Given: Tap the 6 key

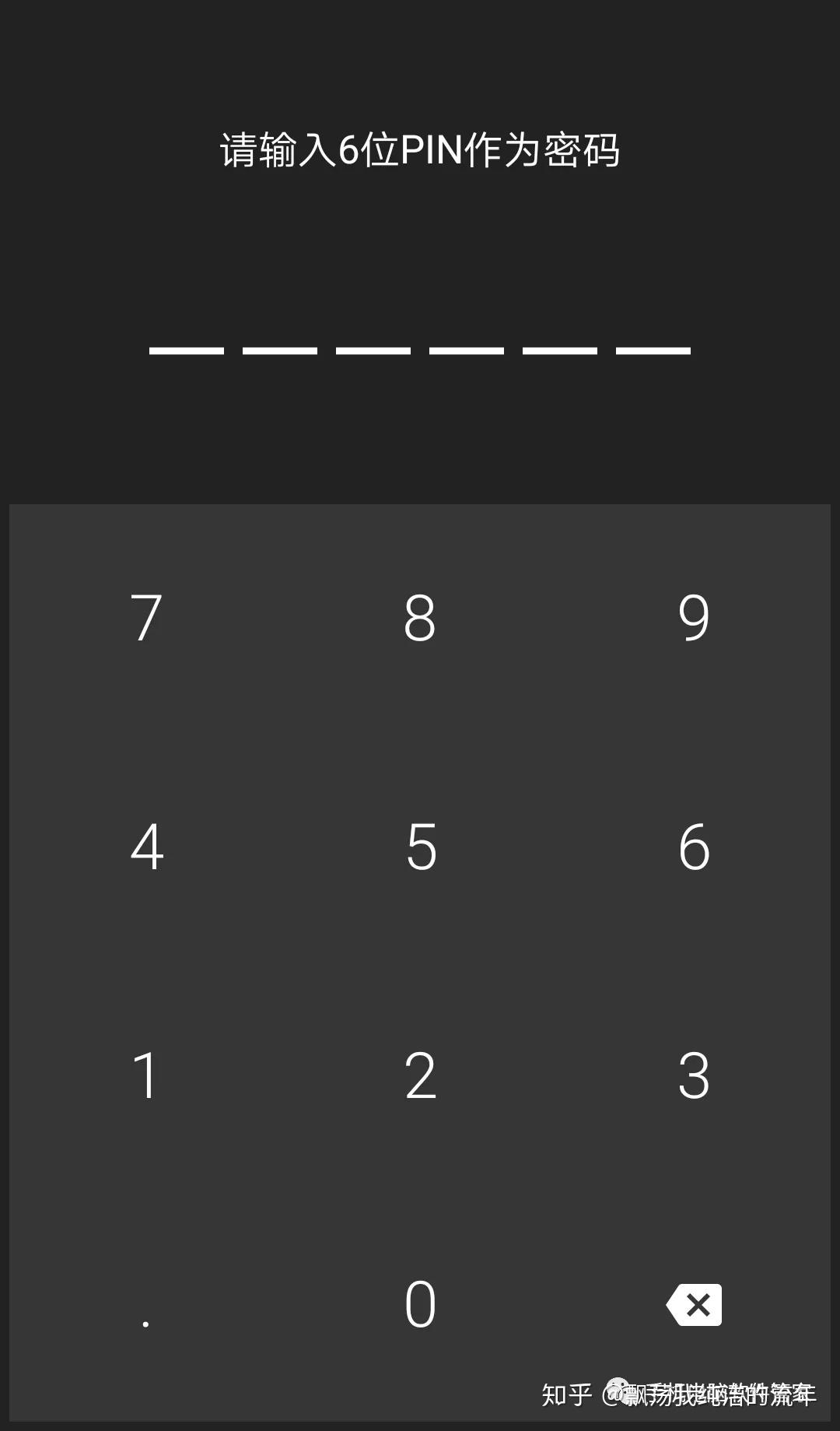Looking at the screenshot, I should click(694, 847).
